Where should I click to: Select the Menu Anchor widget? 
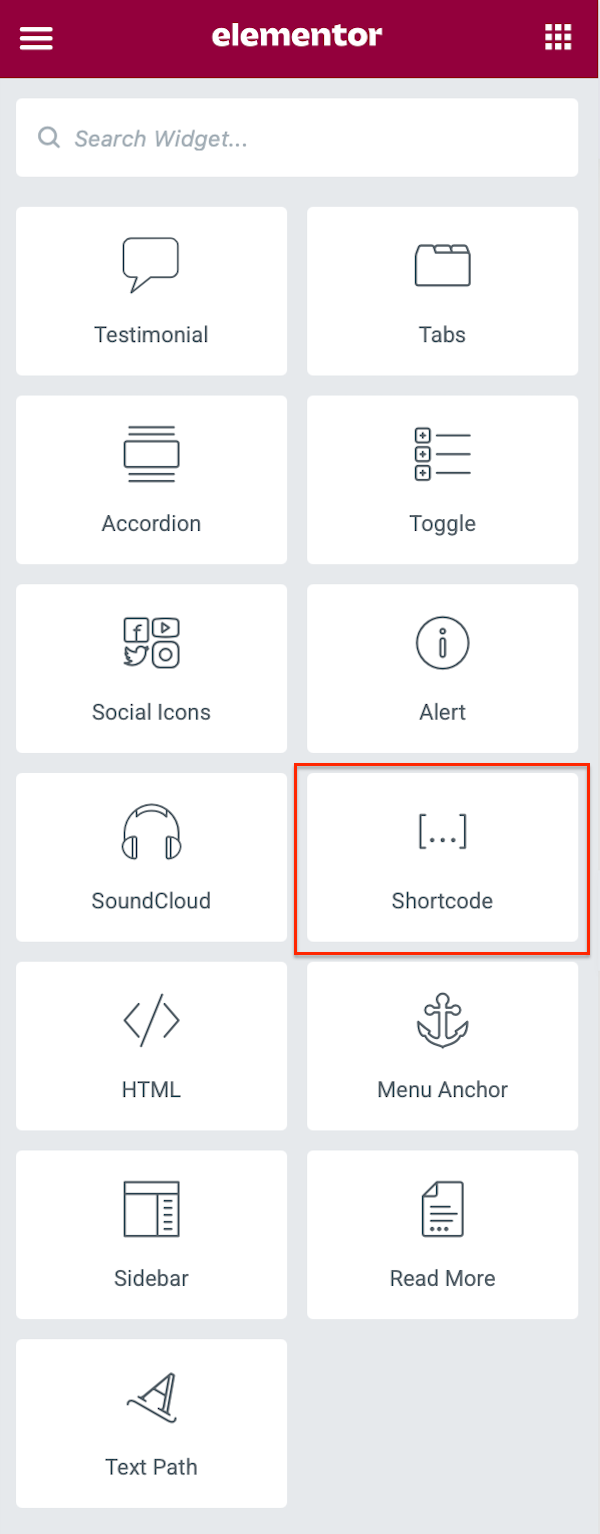click(x=442, y=1046)
